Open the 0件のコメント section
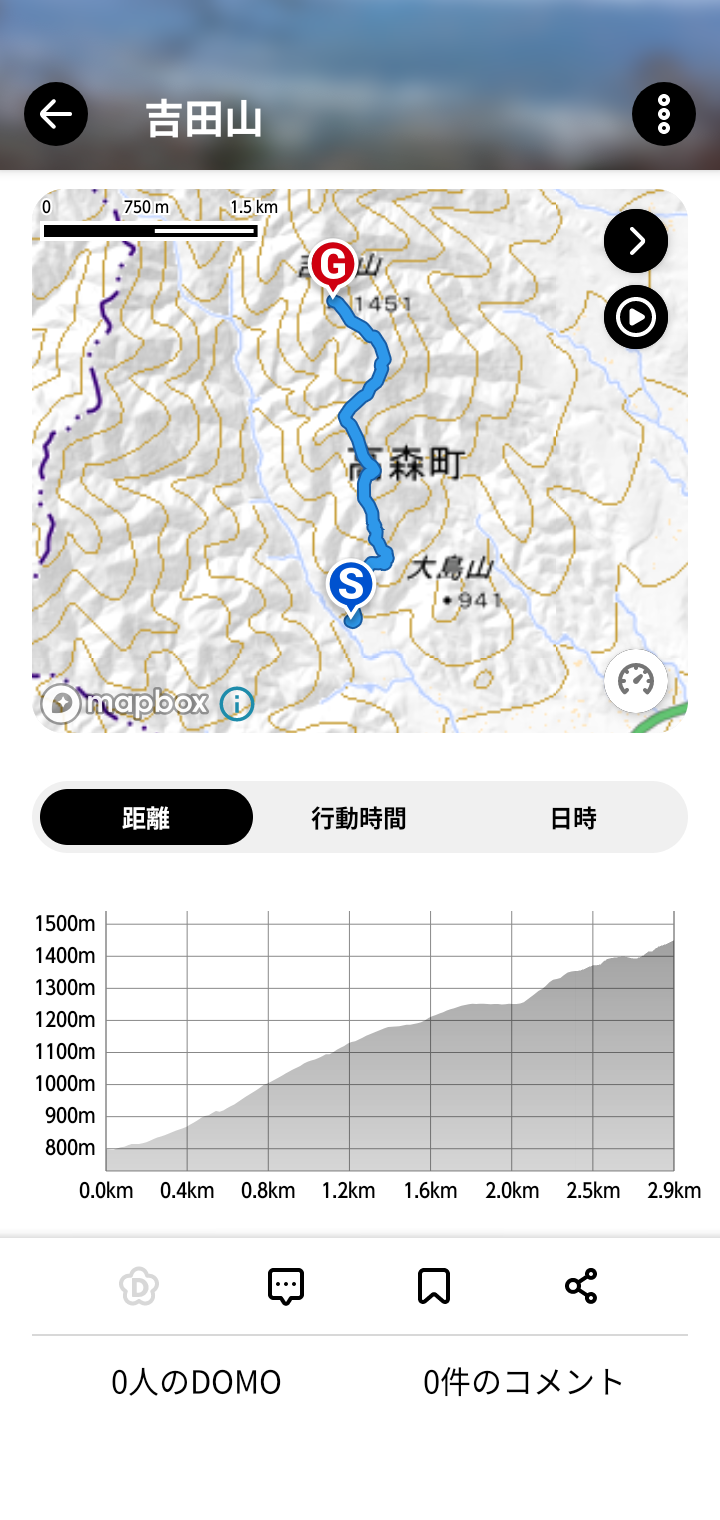 click(x=523, y=1382)
